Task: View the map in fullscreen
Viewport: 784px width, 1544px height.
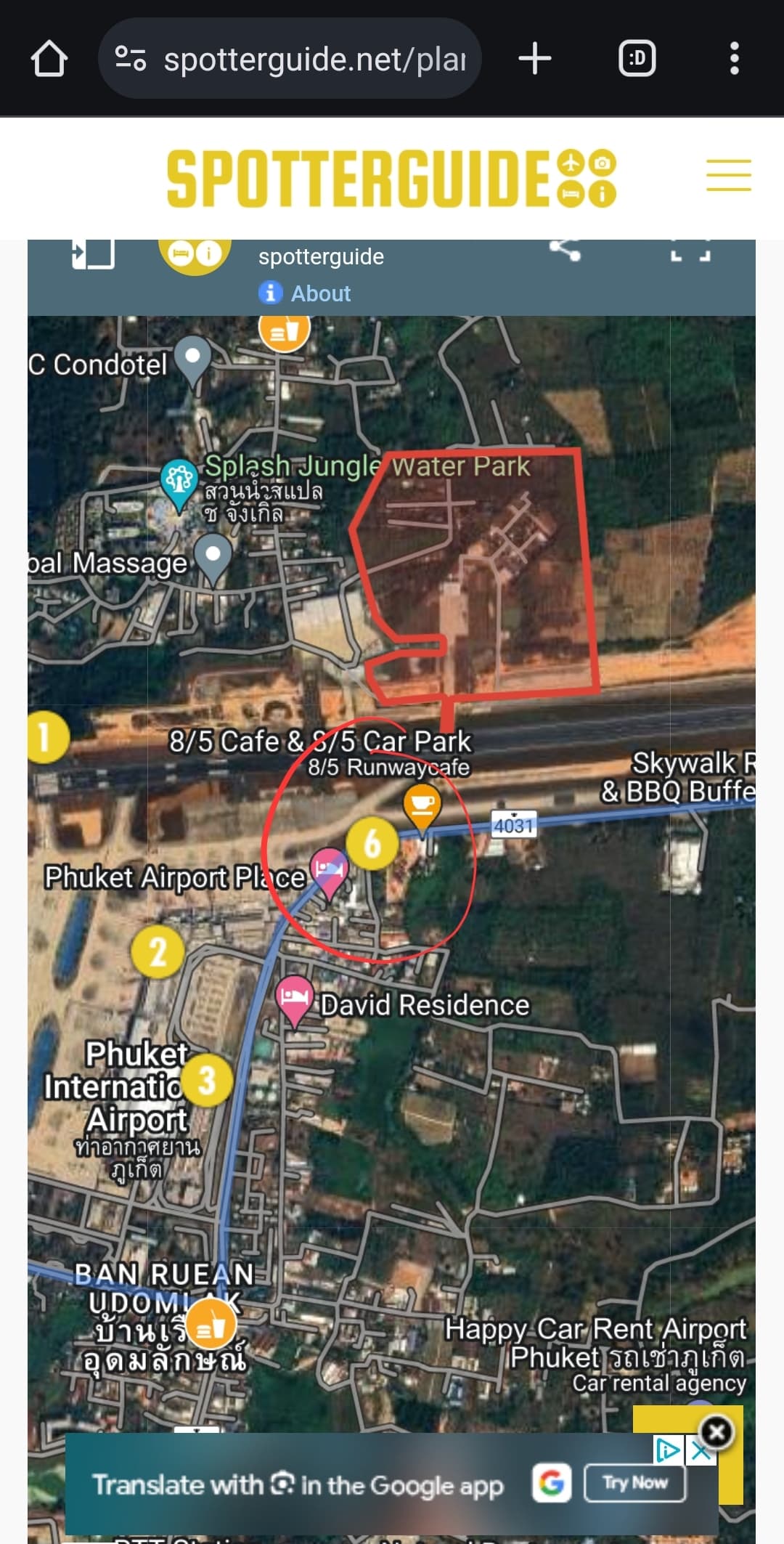Action: (690, 251)
